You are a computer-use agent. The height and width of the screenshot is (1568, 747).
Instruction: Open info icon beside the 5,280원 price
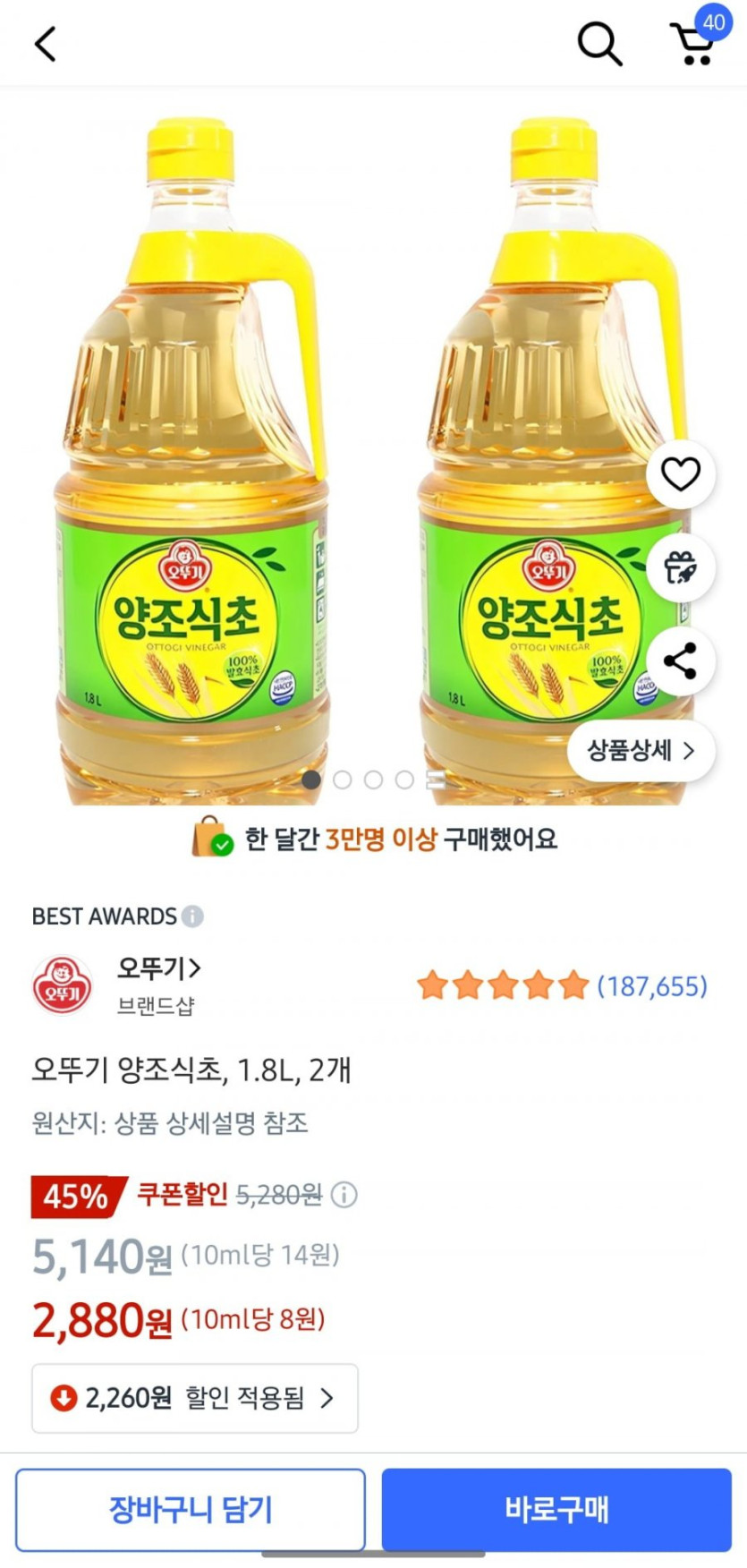[344, 1195]
